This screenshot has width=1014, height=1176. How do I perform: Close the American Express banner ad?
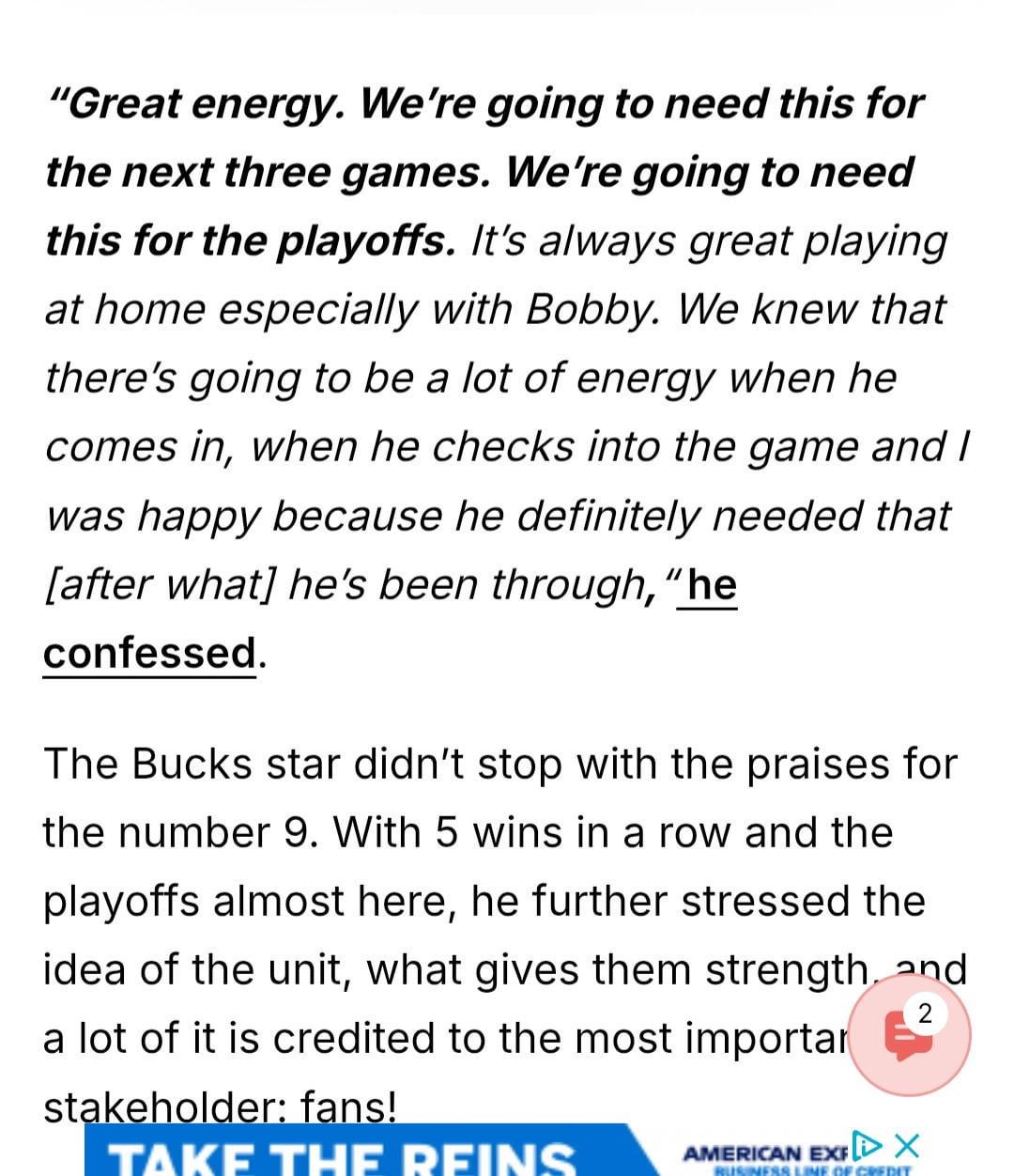906,1146
